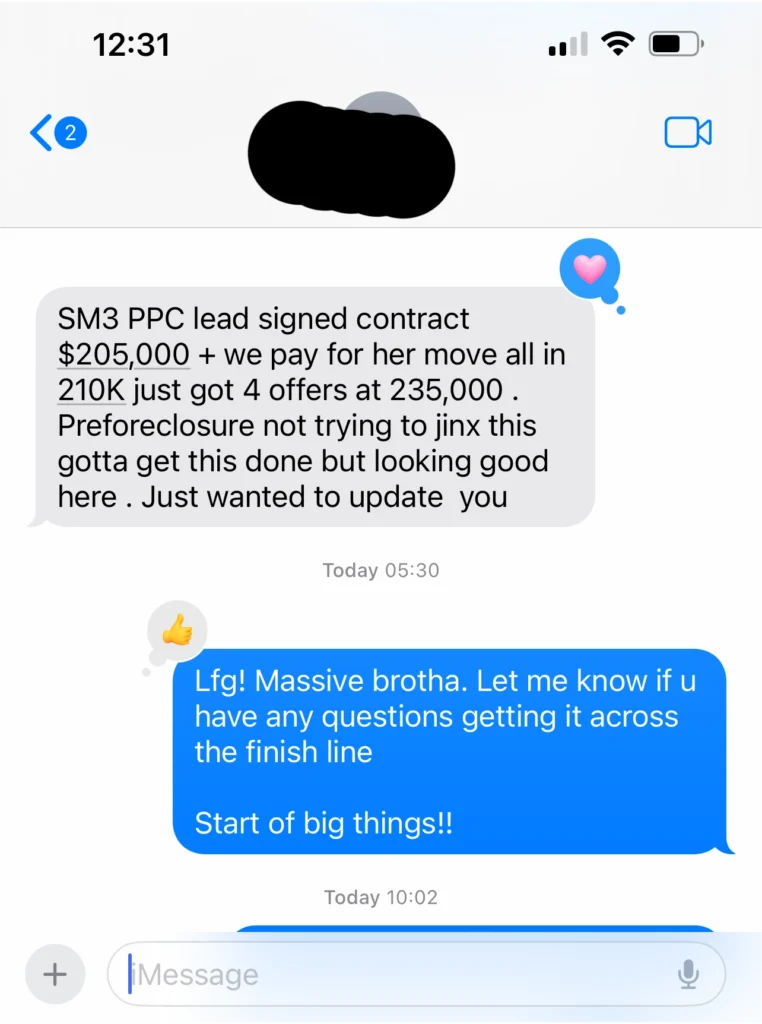Open the plus attachments menu
This screenshot has height=1024, width=762.
55,974
